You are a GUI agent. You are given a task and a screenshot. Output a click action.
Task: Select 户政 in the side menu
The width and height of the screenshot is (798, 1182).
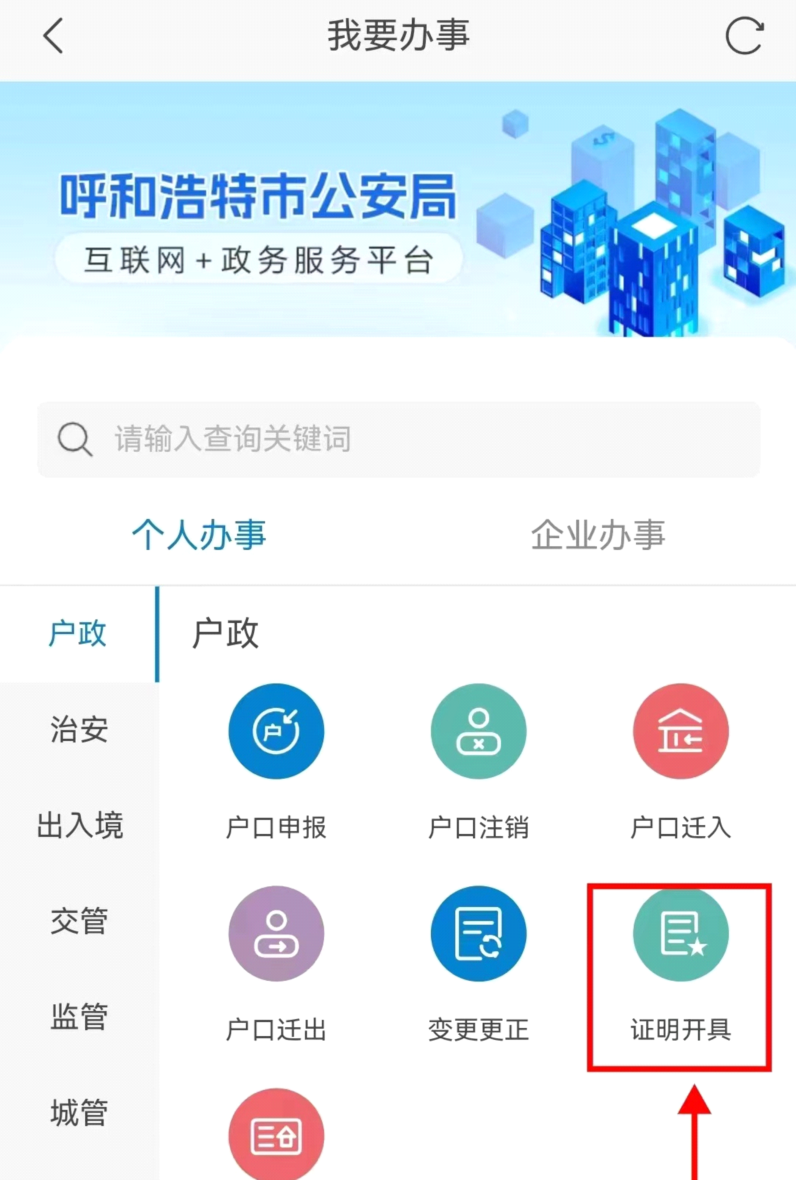click(x=78, y=634)
